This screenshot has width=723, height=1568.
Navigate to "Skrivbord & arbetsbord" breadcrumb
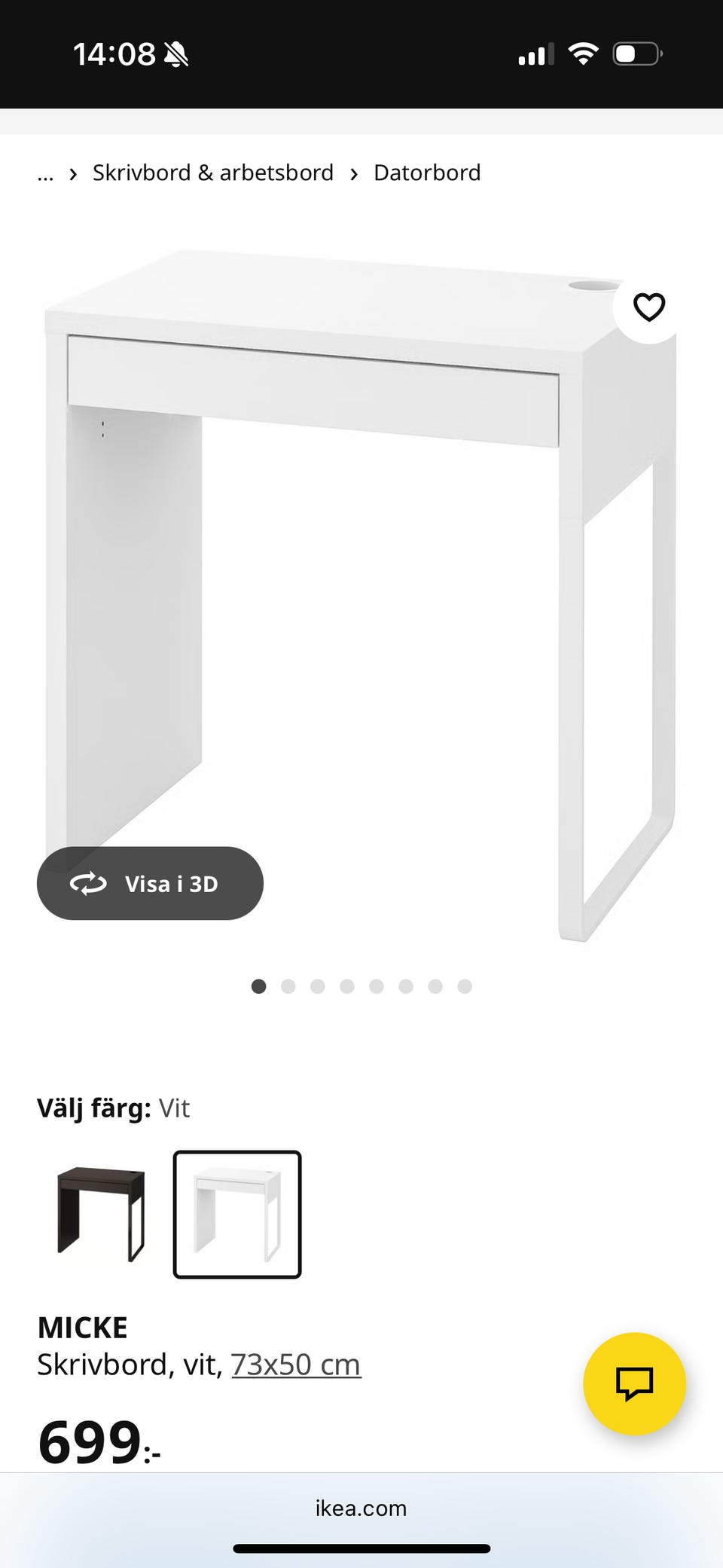coord(213,173)
